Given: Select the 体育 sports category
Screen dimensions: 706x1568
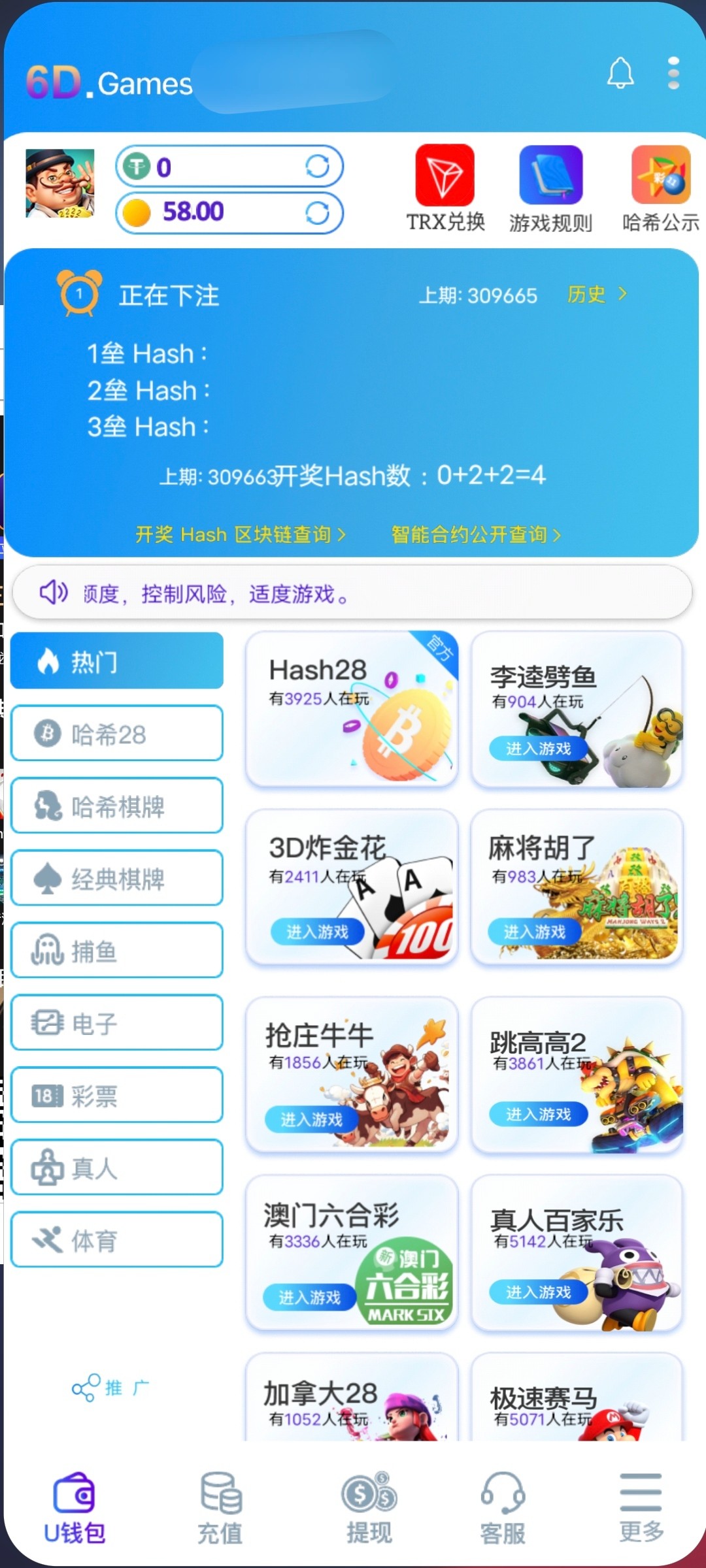Looking at the screenshot, I should click(x=116, y=1239).
